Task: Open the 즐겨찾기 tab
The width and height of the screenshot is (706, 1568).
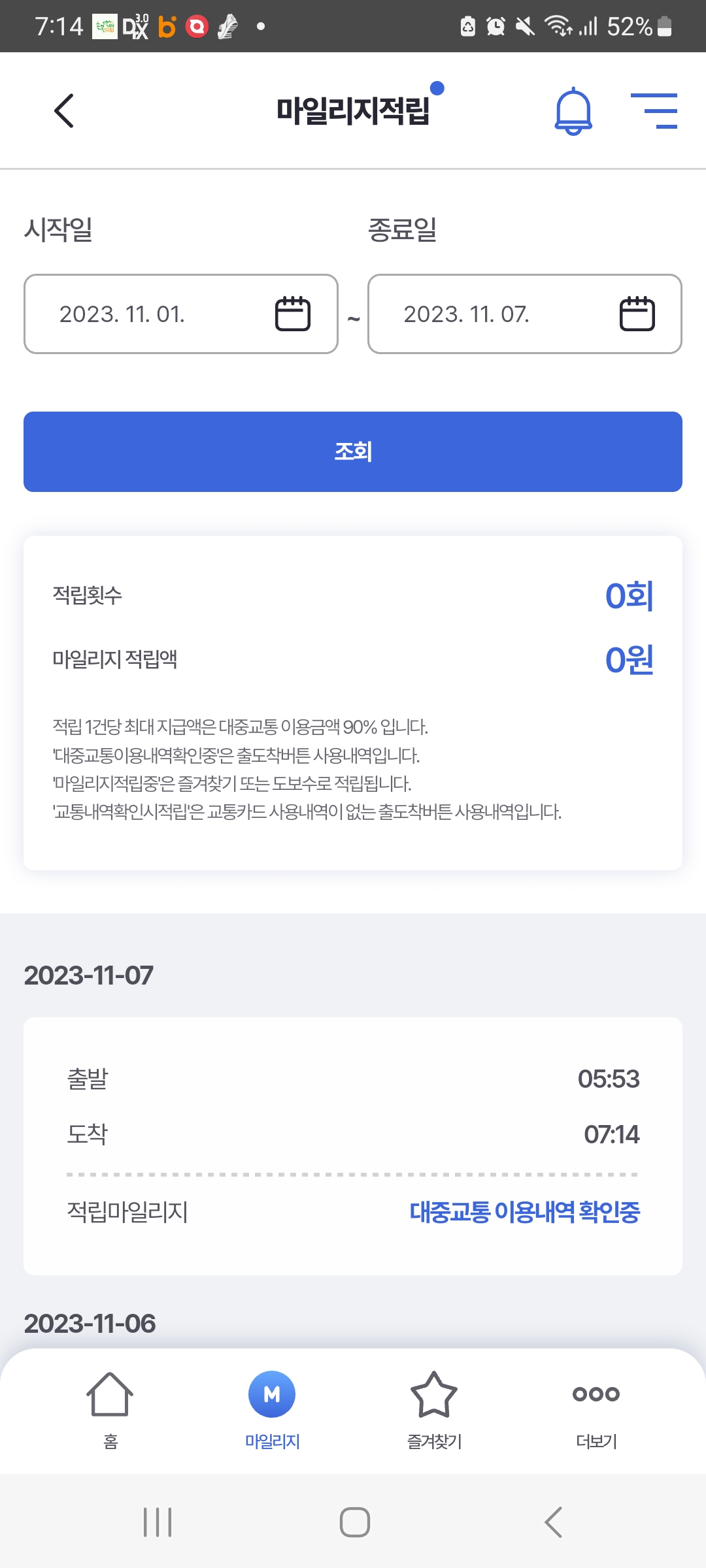Action: tap(434, 1409)
